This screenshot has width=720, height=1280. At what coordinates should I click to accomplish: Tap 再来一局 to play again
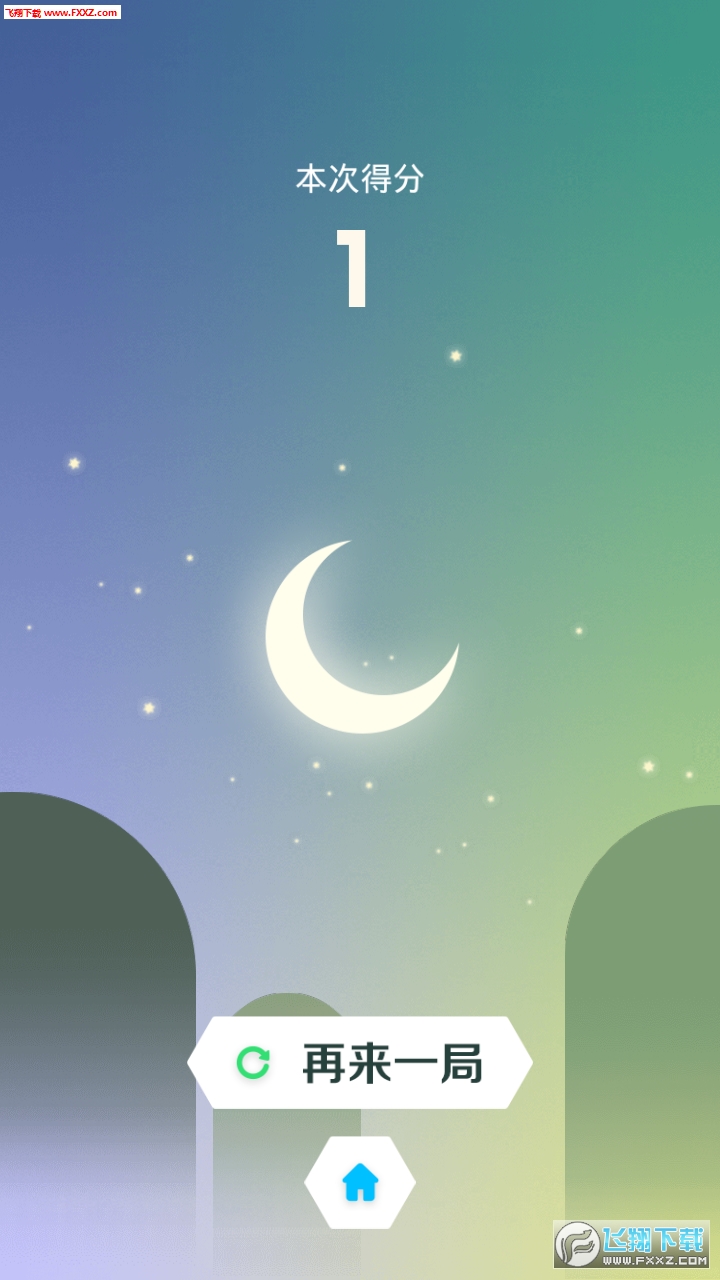click(360, 1063)
